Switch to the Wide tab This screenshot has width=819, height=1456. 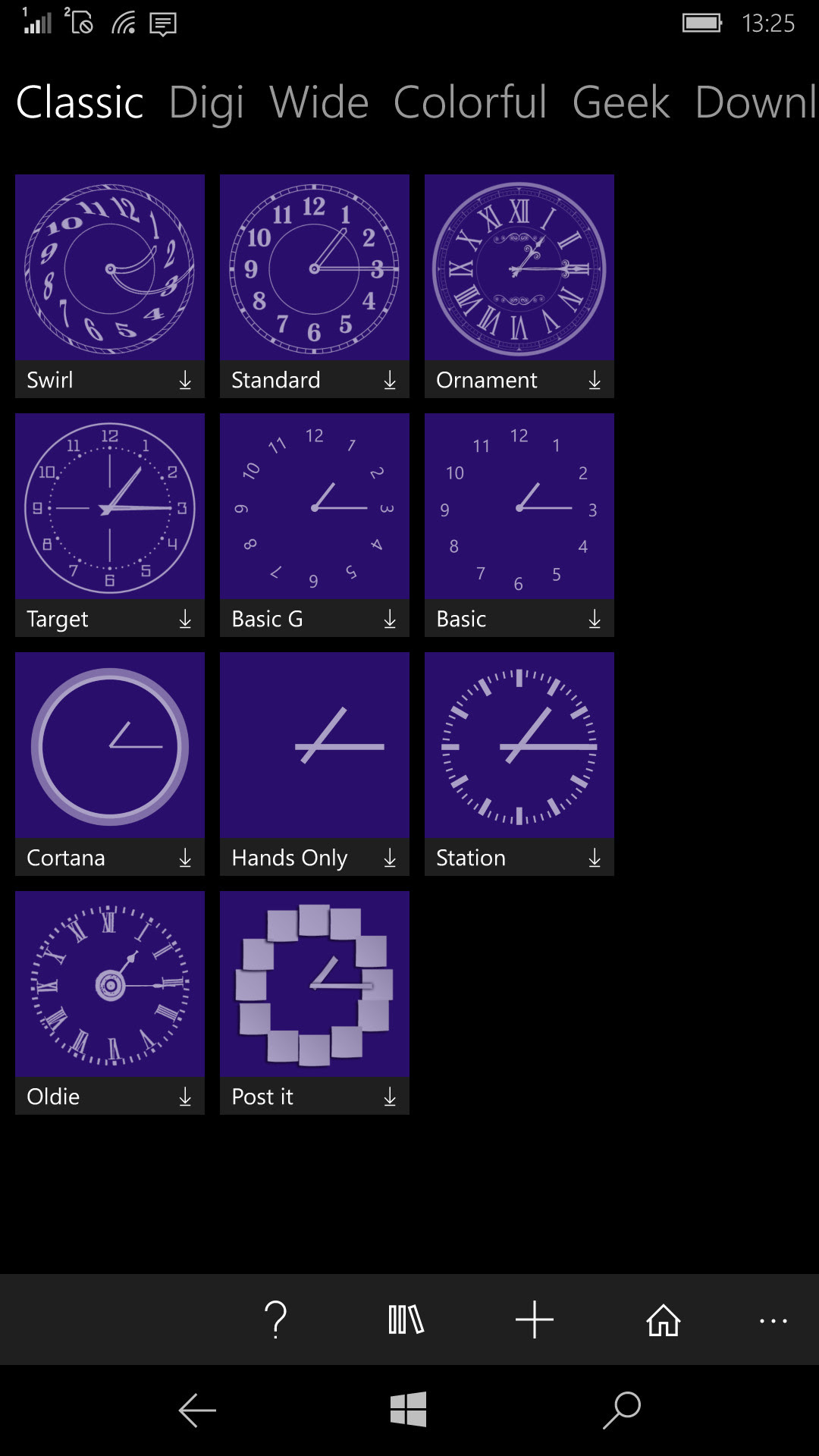tap(318, 102)
